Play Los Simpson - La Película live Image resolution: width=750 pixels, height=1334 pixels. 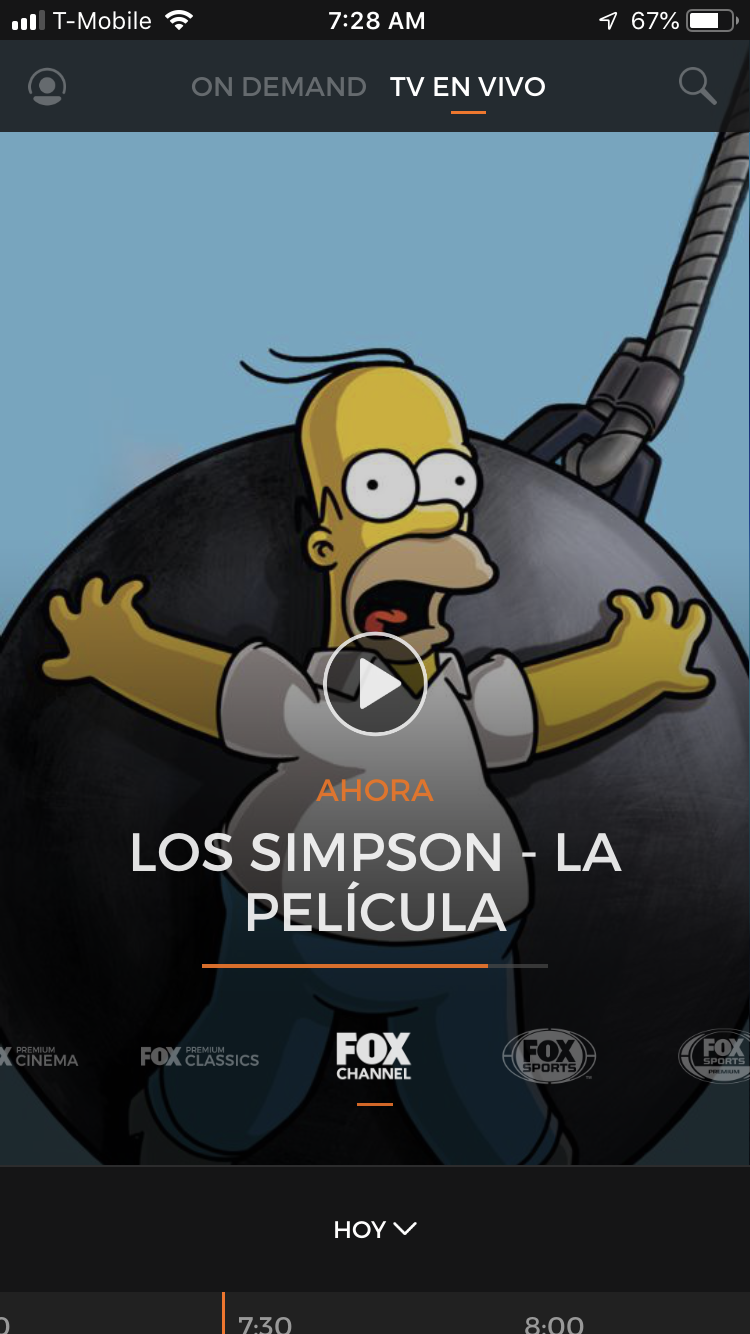click(x=375, y=685)
